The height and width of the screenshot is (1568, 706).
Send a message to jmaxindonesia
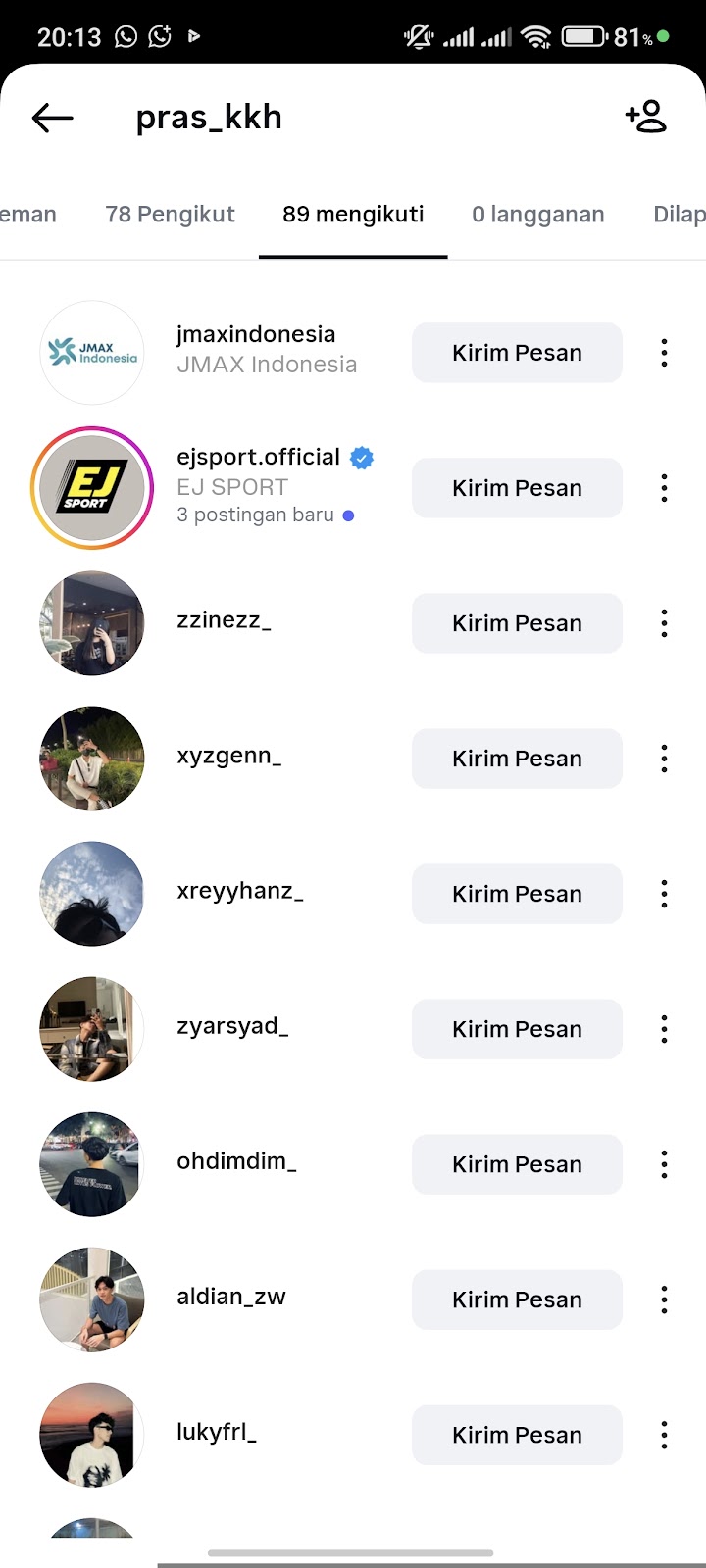click(517, 353)
